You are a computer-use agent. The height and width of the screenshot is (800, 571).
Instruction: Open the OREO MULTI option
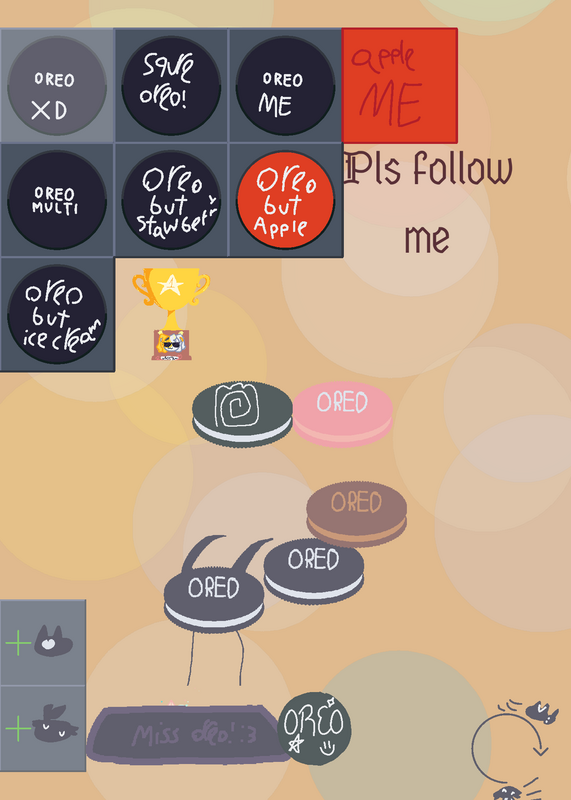(x=57, y=200)
